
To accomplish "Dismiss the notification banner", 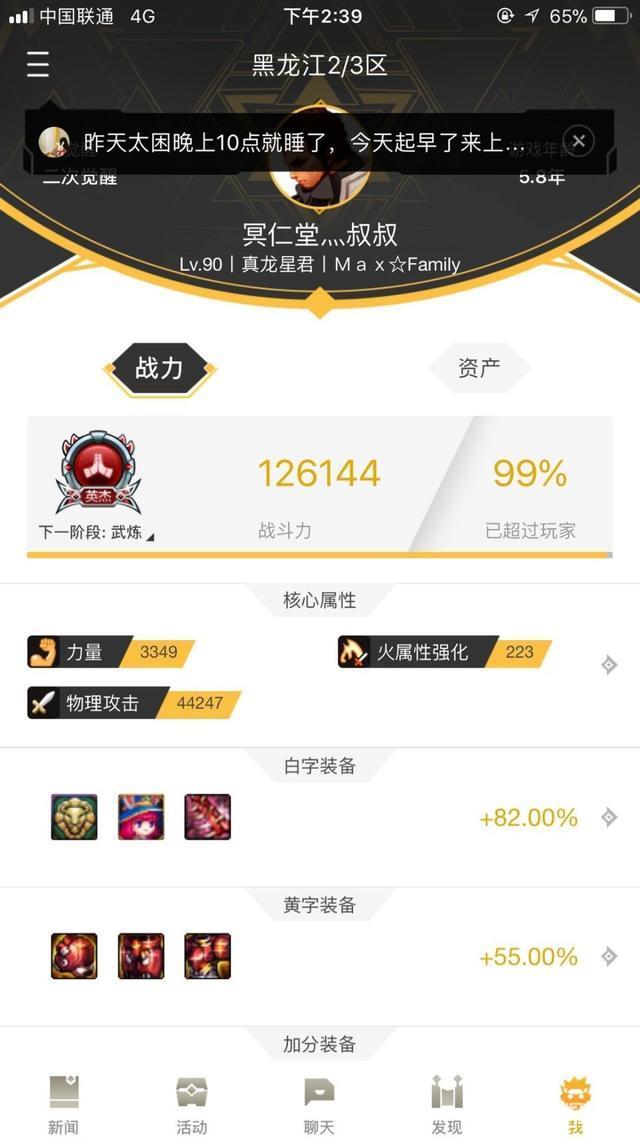I will (579, 140).
